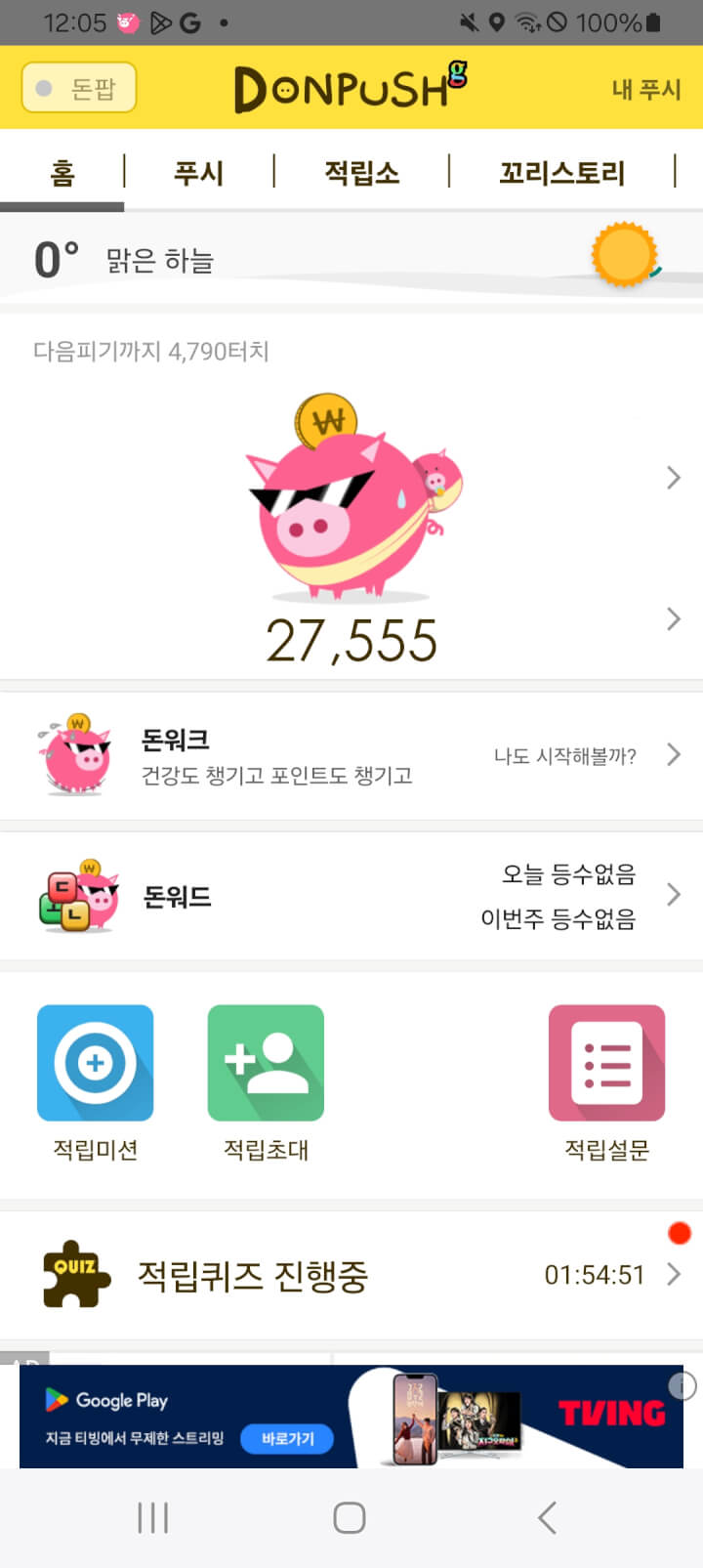Open the 돈워드 ranking row
This screenshot has height=1568, width=703.
click(x=351, y=895)
